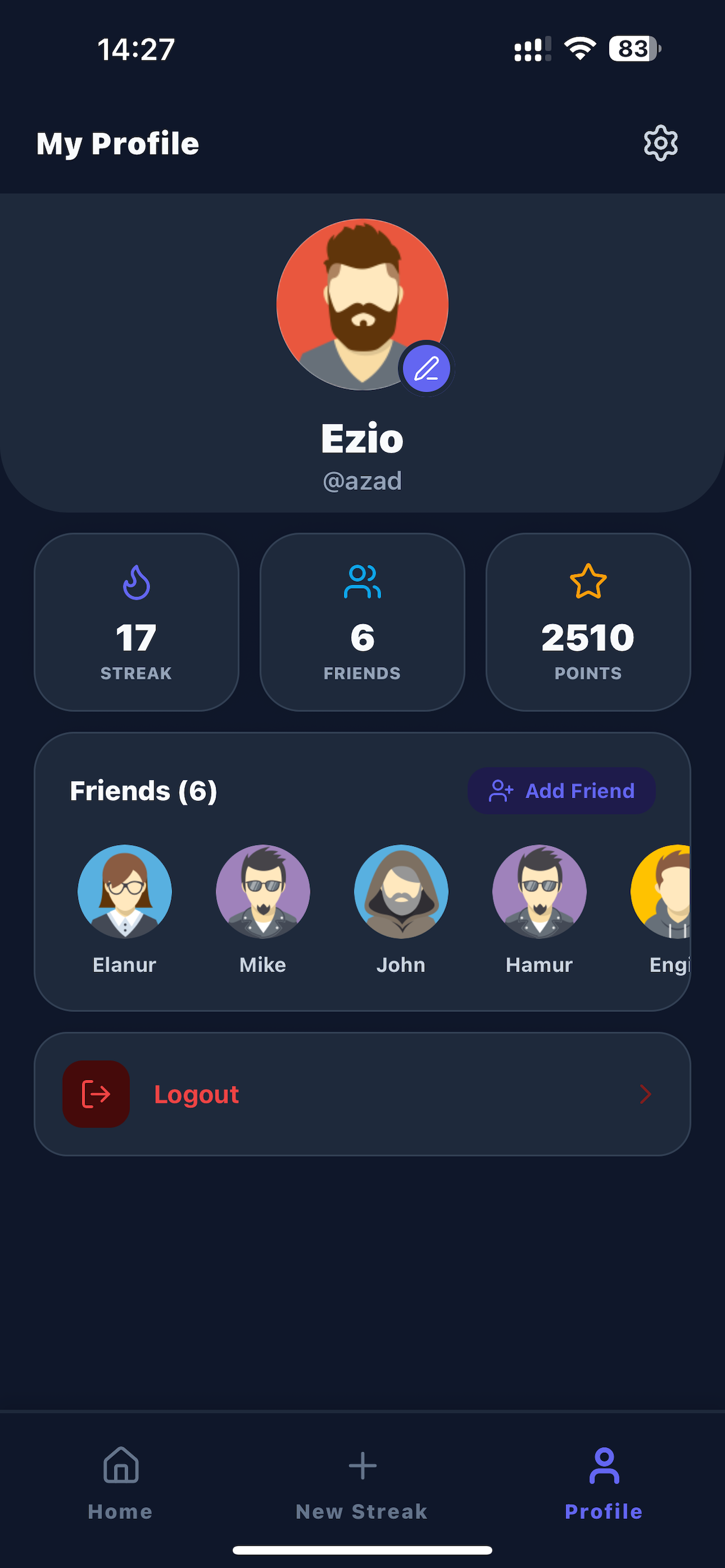
Task: Click Ezio's large profile picture
Action: click(x=362, y=303)
